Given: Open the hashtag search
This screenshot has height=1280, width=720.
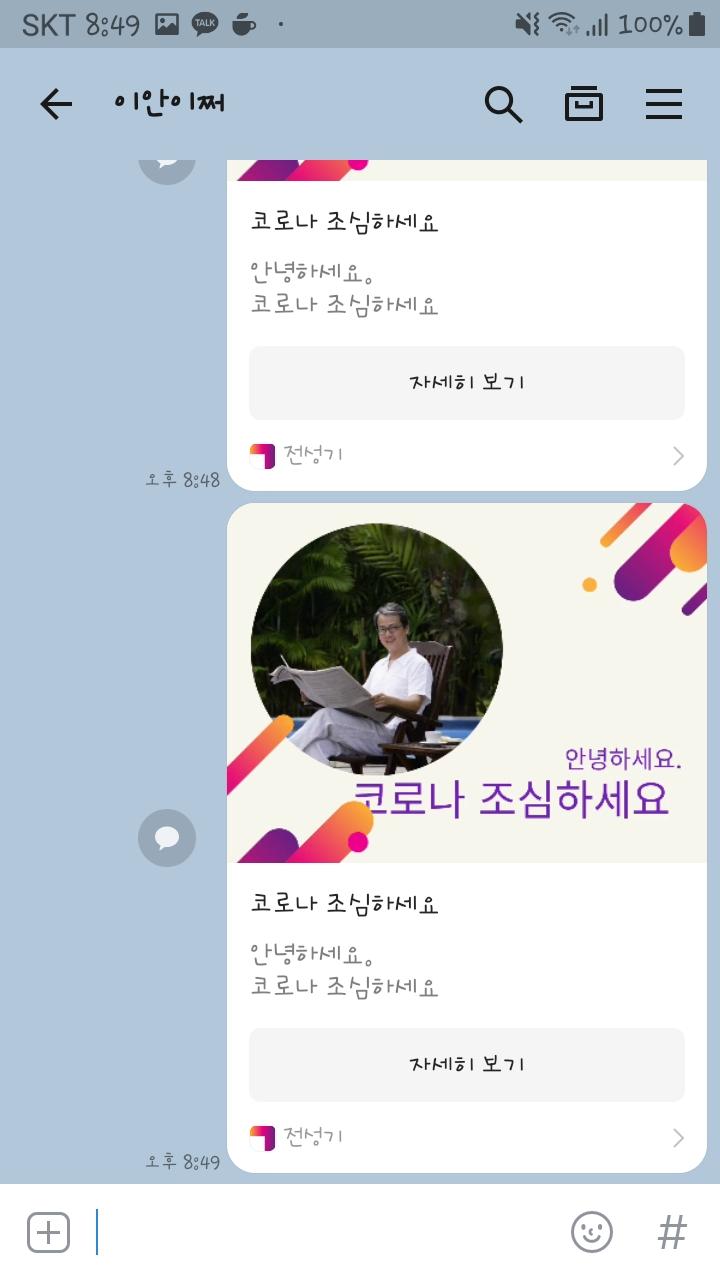Looking at the screenshot, I should 672,1232.
